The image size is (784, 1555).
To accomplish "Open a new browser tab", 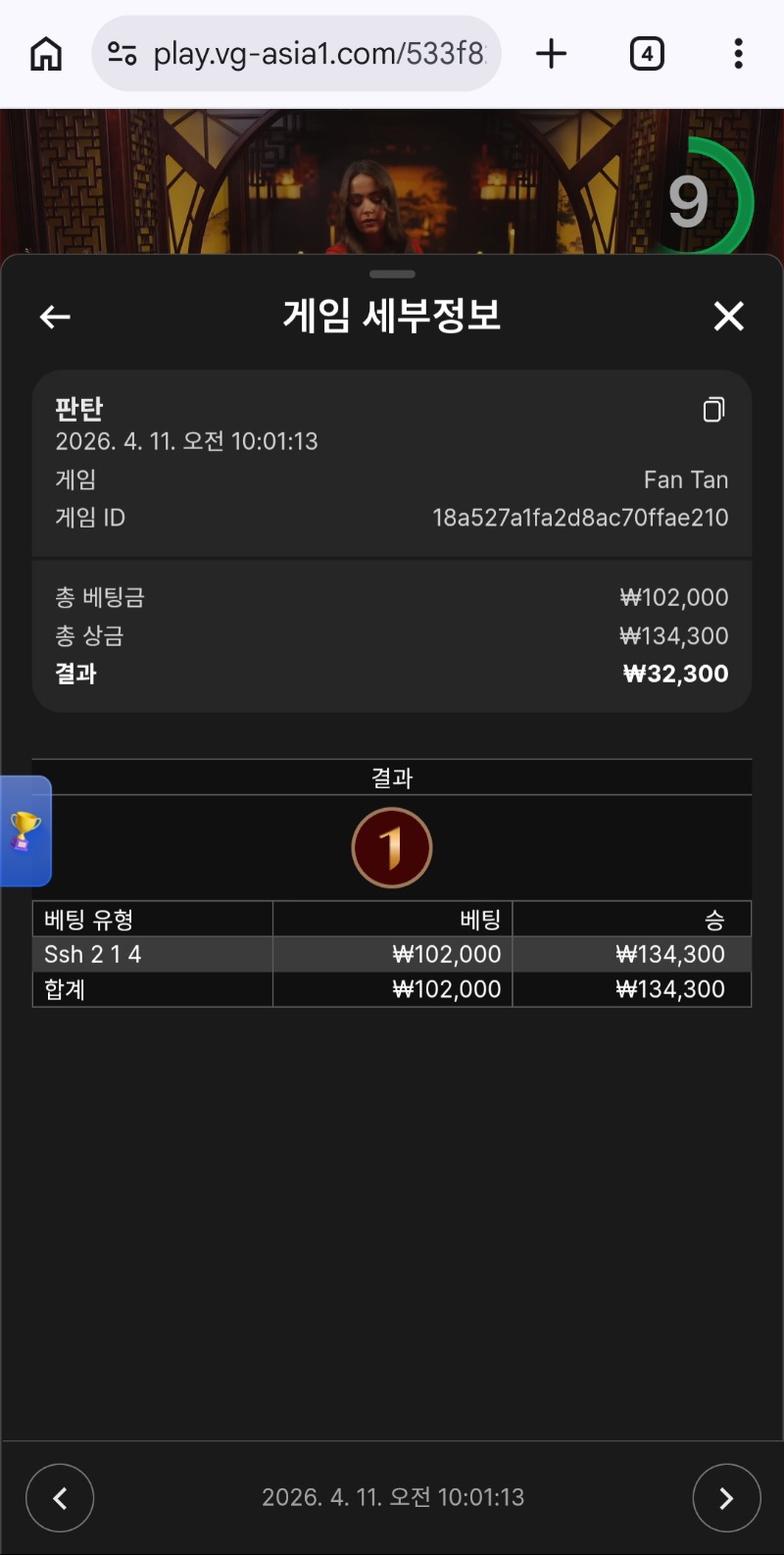I will [552, 54].
